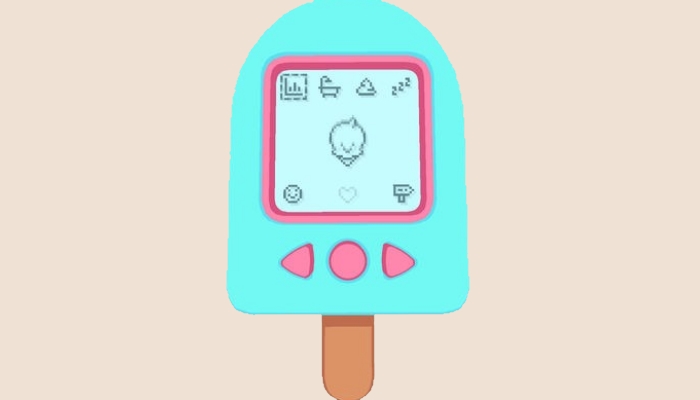Tap the pink right arrow button
Image resolution: width=700 pixels, height=400 pixels.
[x=397, y=261]
